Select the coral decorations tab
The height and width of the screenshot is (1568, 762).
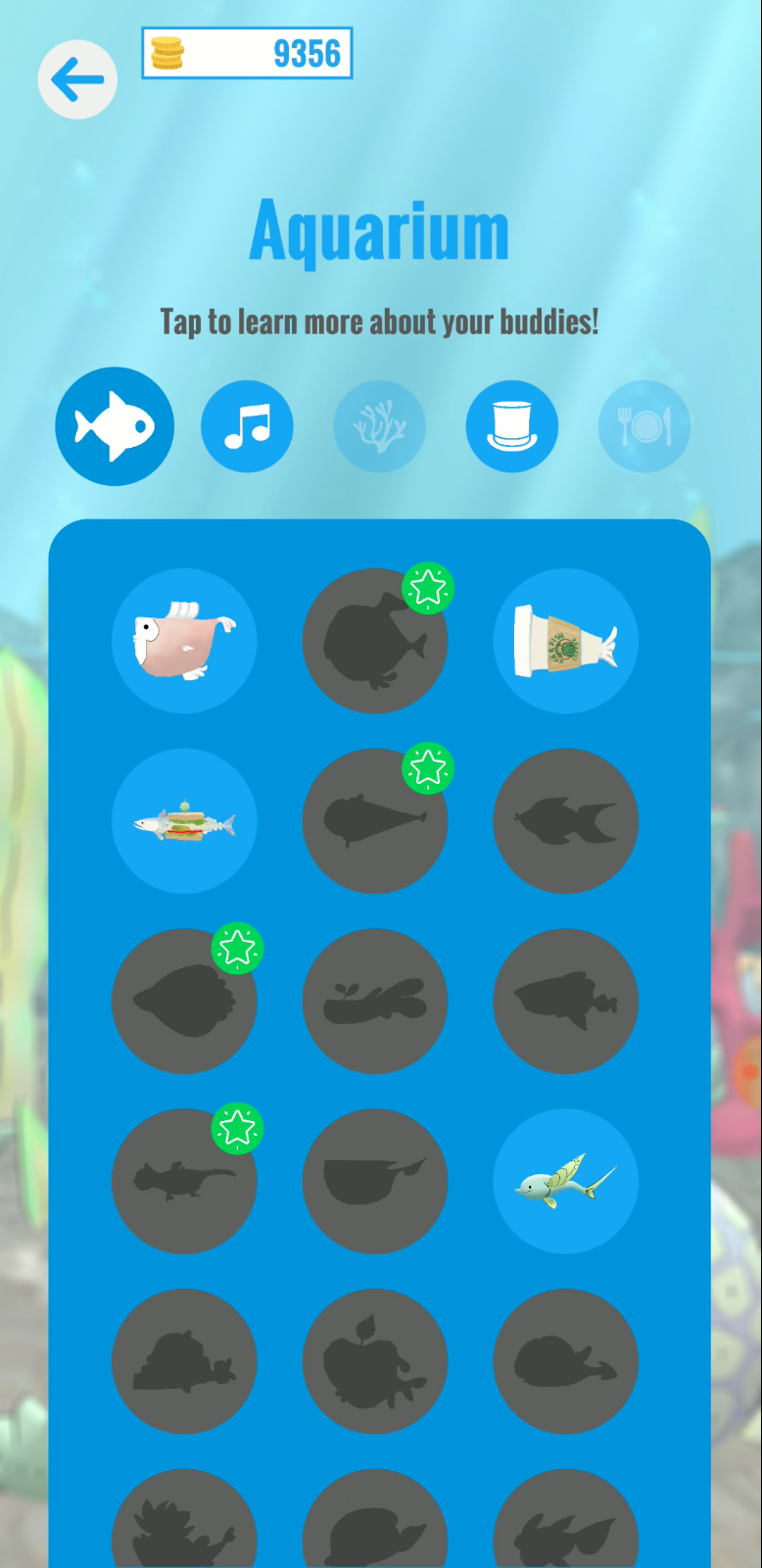point(379,426)
